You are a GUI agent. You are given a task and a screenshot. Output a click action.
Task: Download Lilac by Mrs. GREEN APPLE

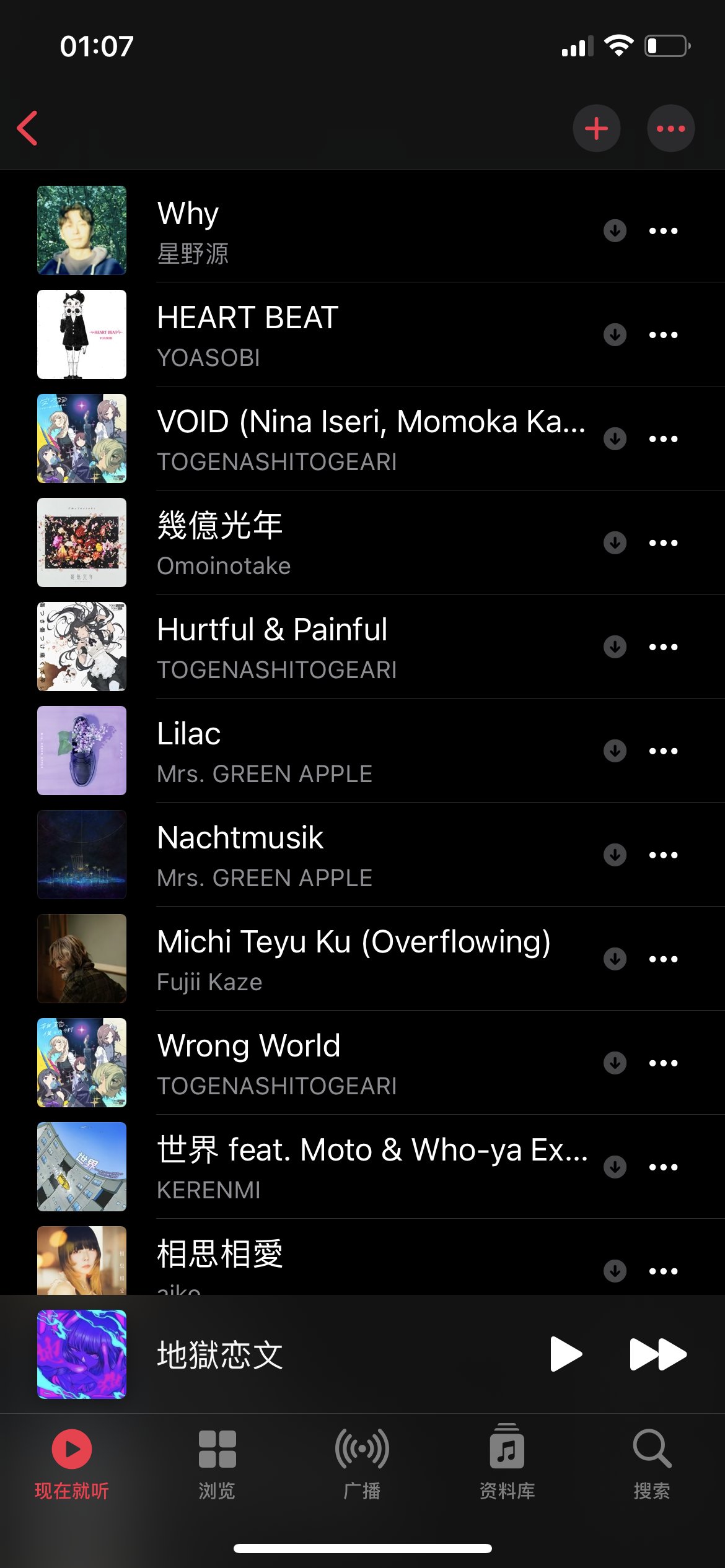(615, 751)
